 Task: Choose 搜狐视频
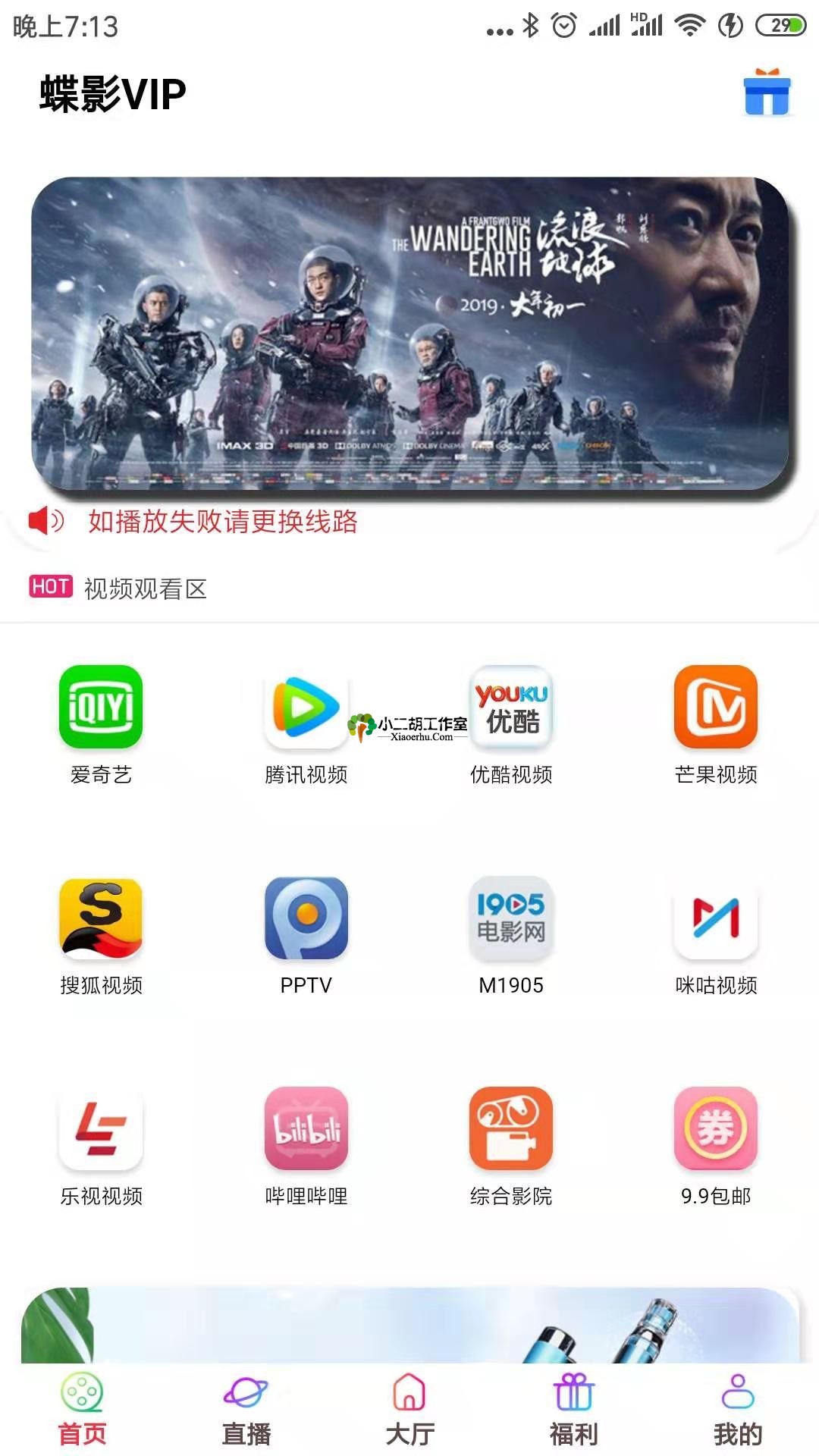pos(101,918)
